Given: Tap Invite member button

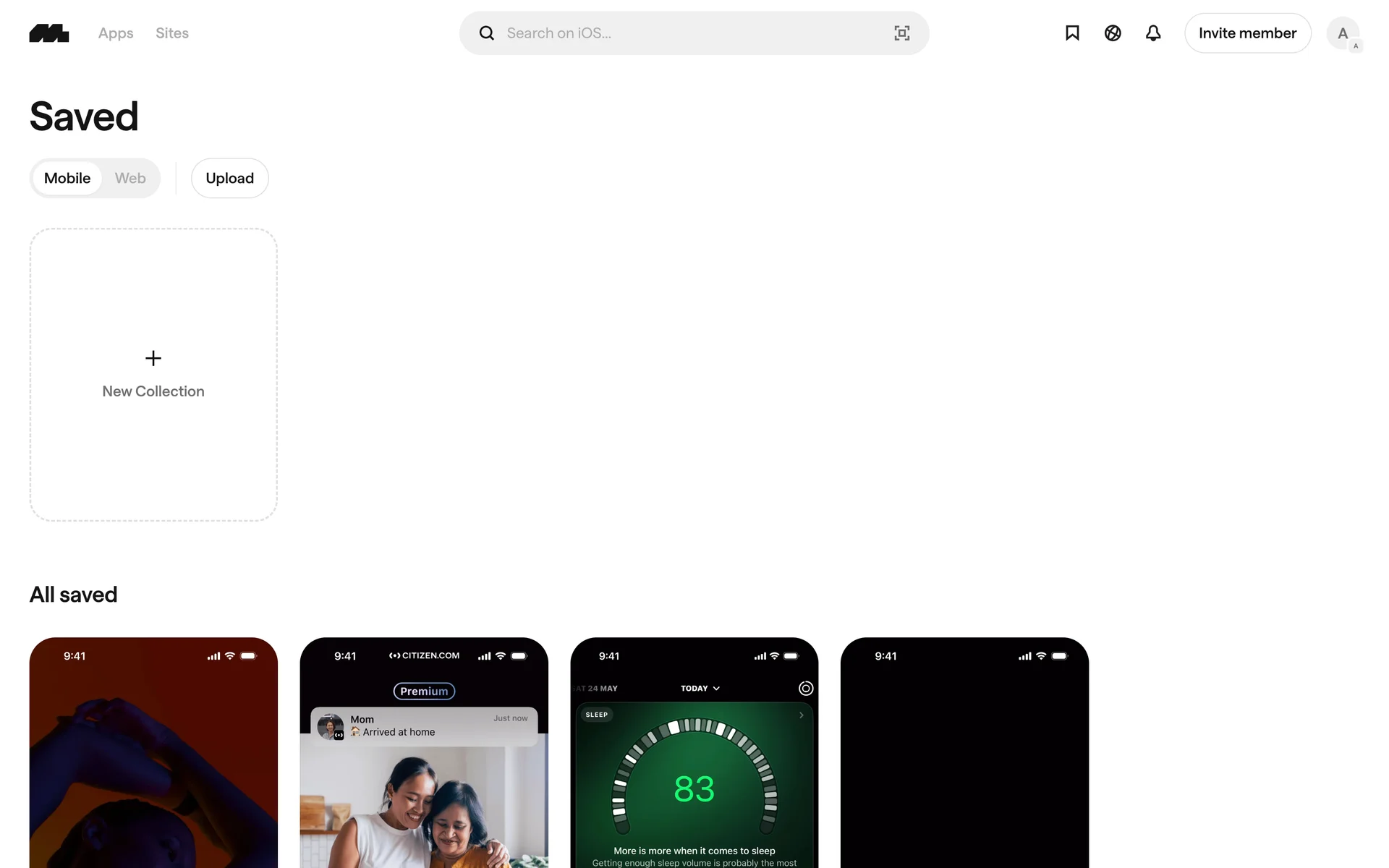Looking at the screenshot, I should pos(1247,33).
